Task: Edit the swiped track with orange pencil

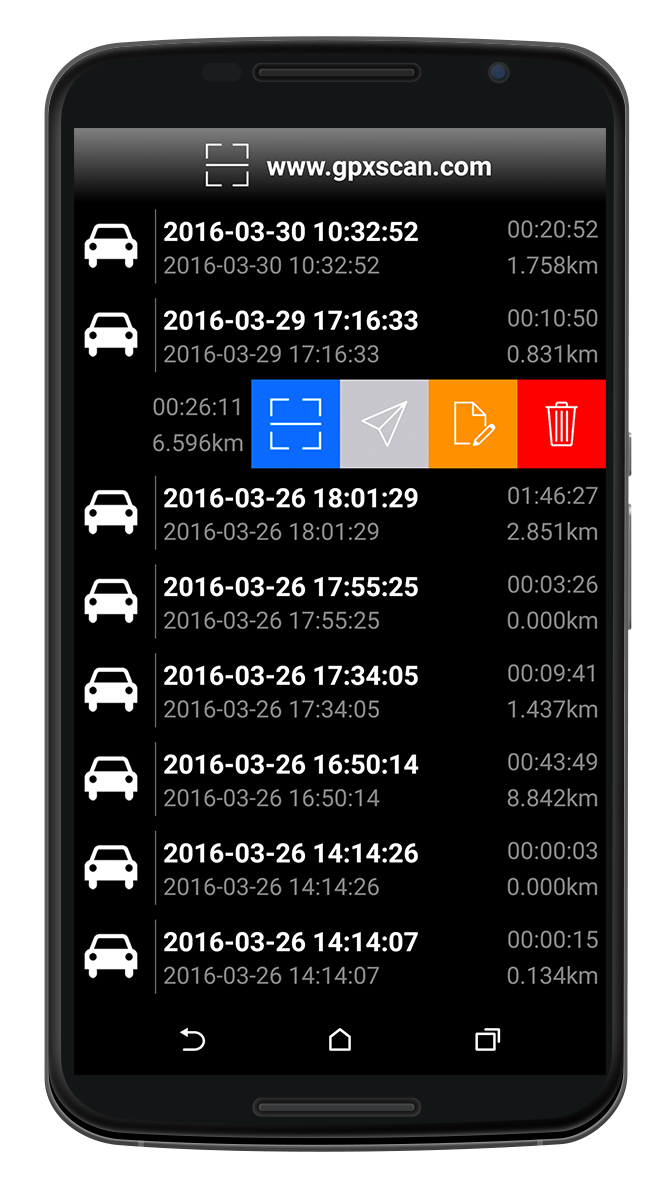Action: pyautogui.click(x=473, y=424)
